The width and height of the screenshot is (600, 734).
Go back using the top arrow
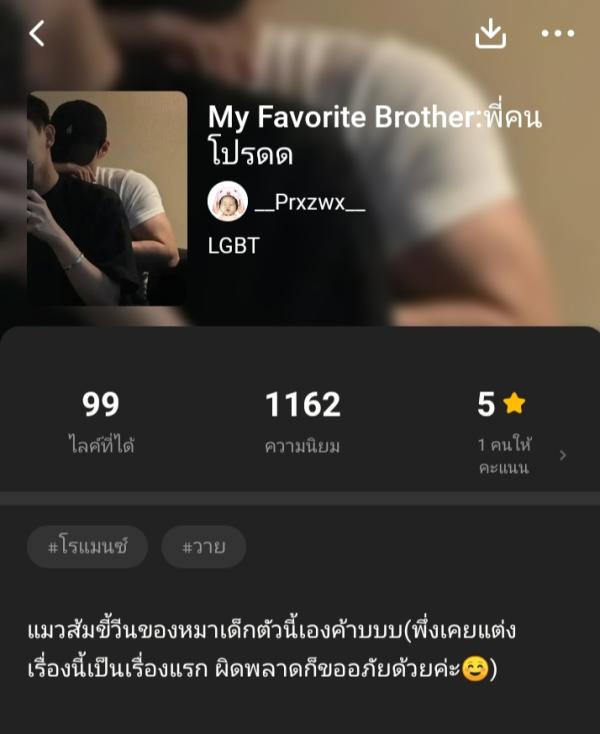coord(37,34)
